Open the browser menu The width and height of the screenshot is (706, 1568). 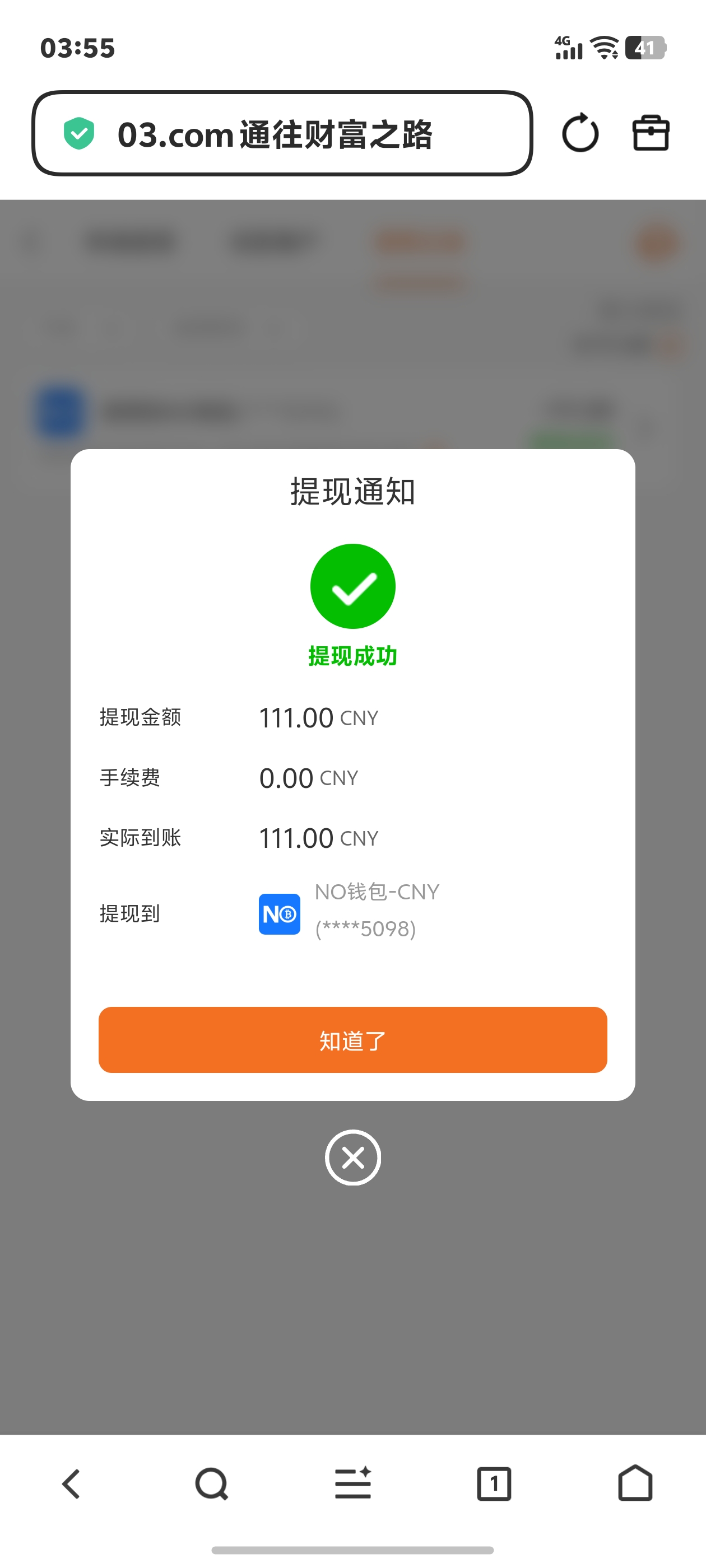click(x=352, y=1484)
